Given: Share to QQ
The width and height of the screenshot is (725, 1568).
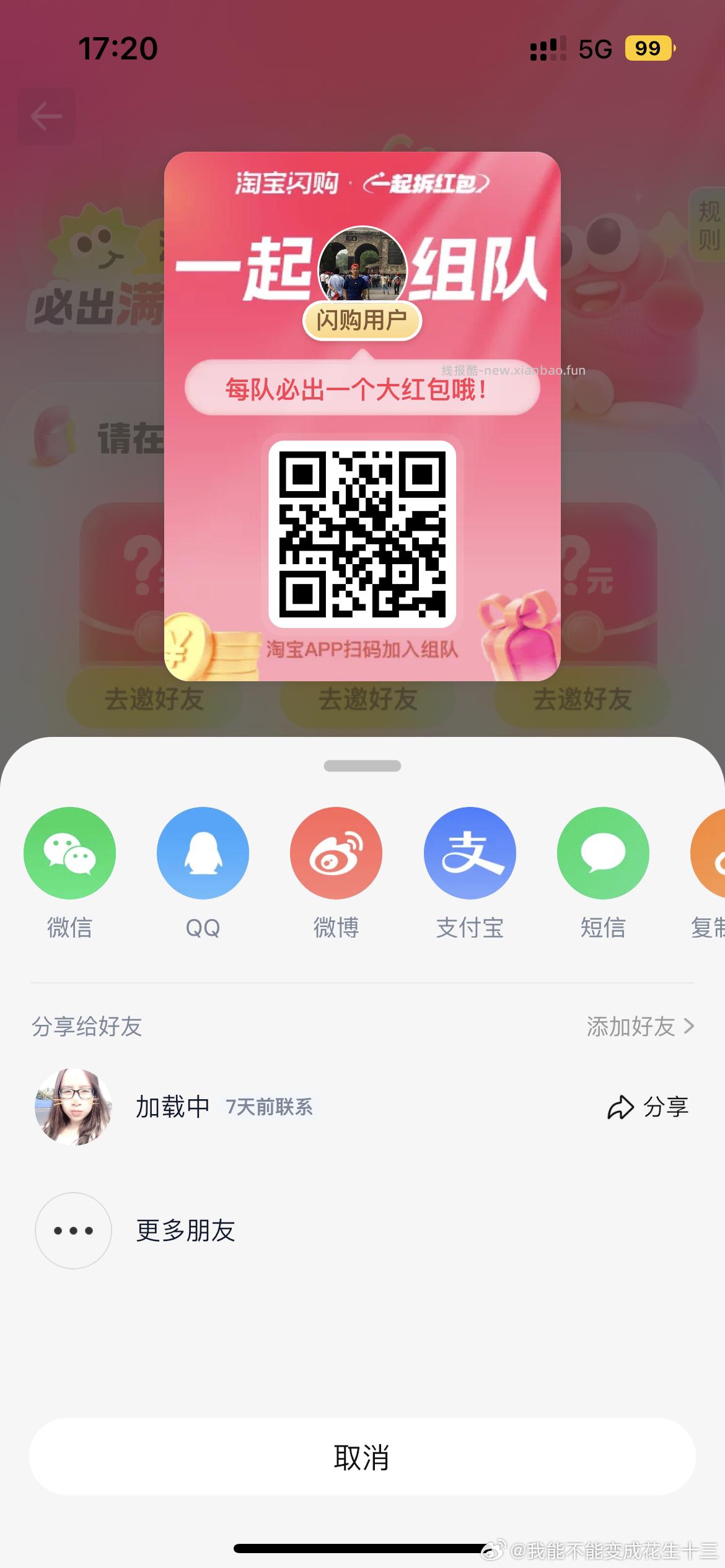Looking at the screenshot, I should click(203, 853).
